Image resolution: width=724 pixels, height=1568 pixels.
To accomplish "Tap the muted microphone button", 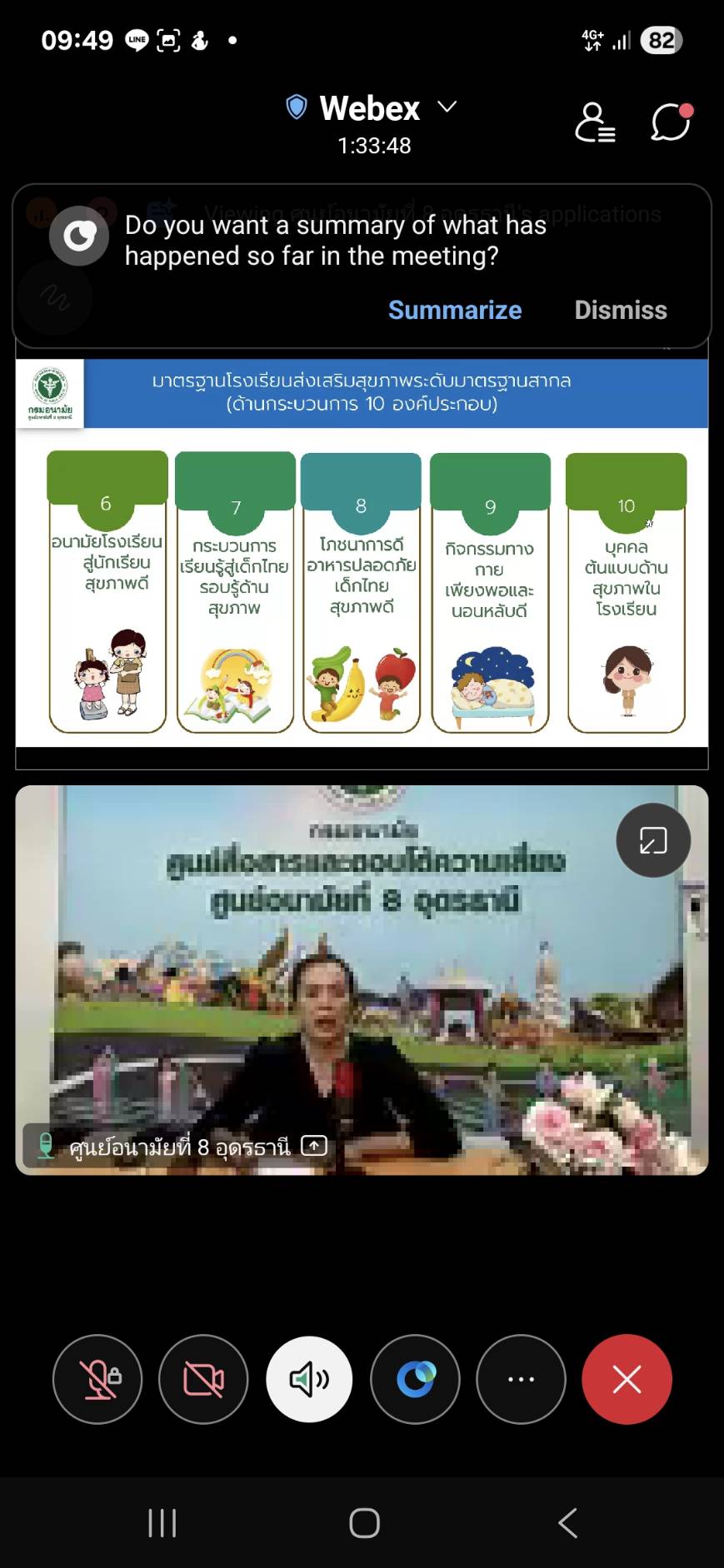I will [x=97, y=1380].
